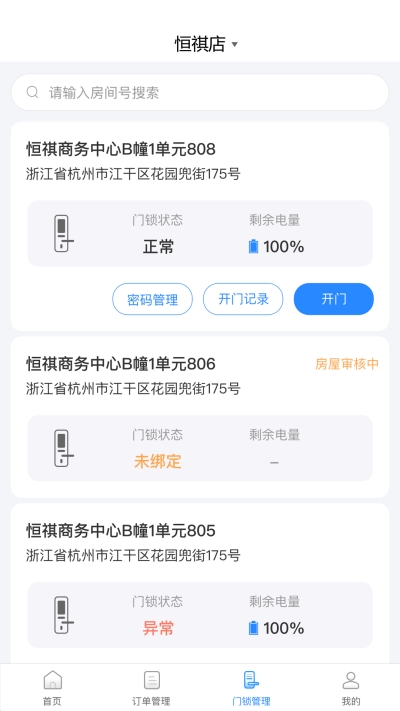Go to the 订单管理 tab
Image resolution: width=400 pixels, height=711 pixels.
pos(151,688)
